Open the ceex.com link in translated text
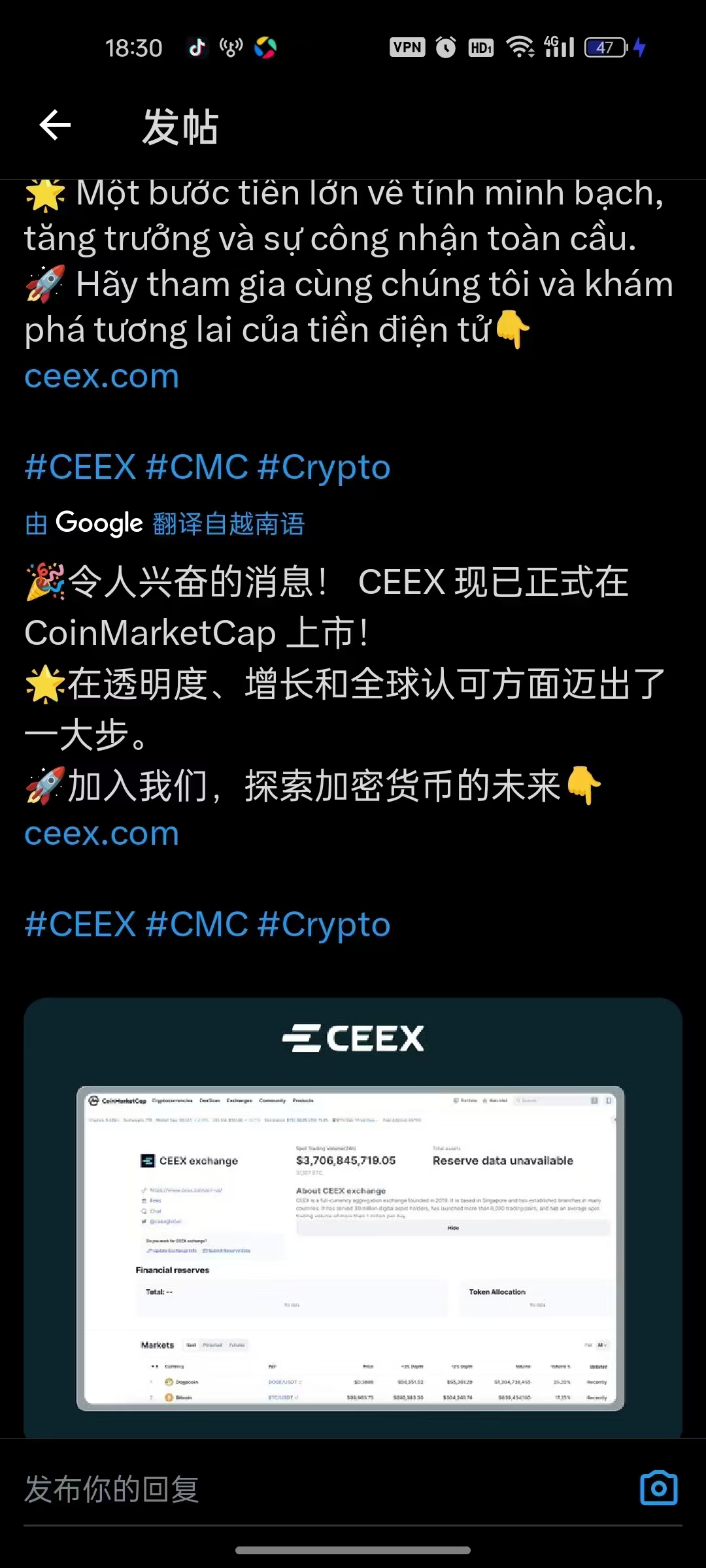The width and height of the screenshot is (706, 1568). 102,834
